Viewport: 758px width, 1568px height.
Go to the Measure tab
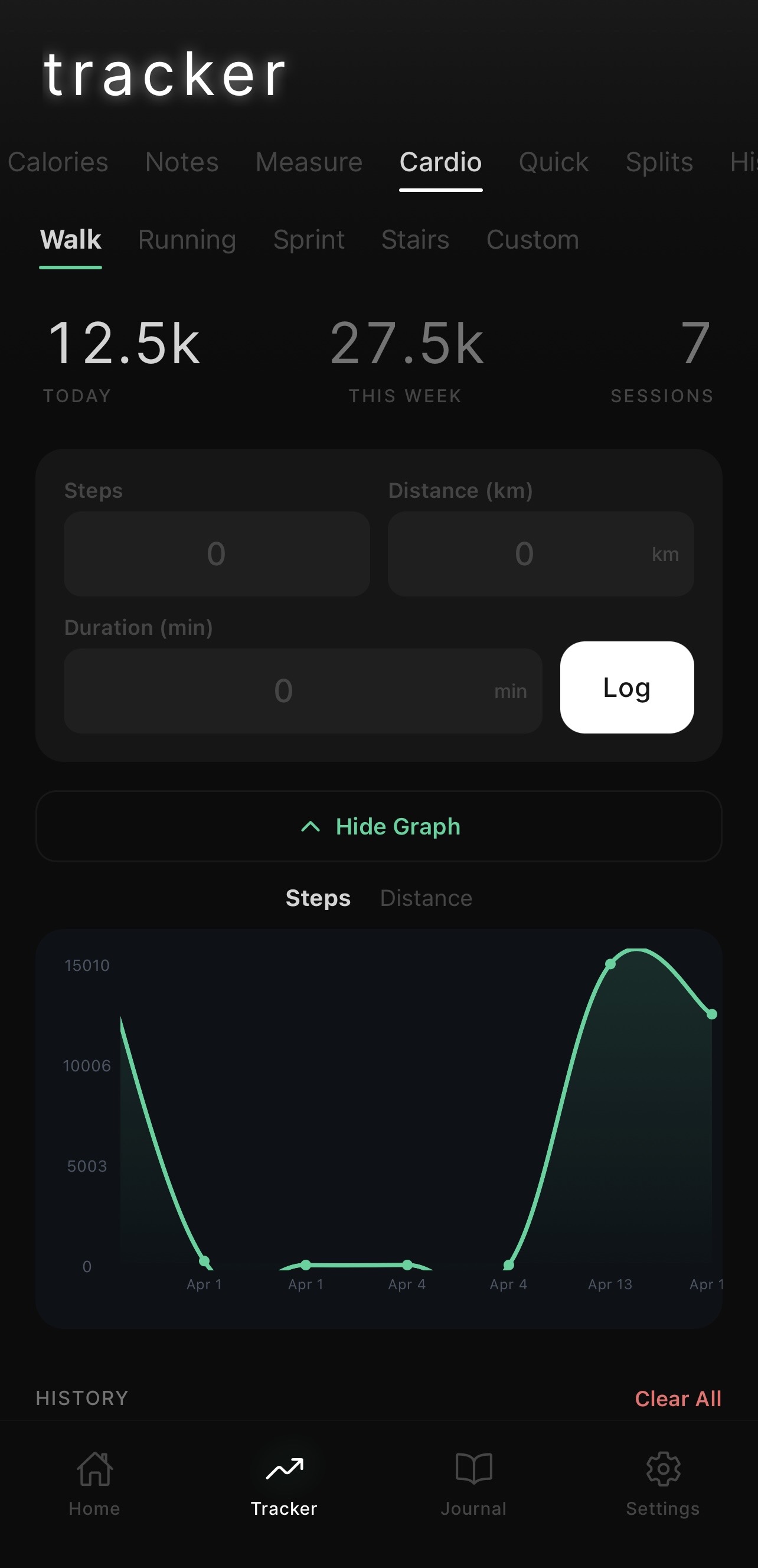click(309, 162)
